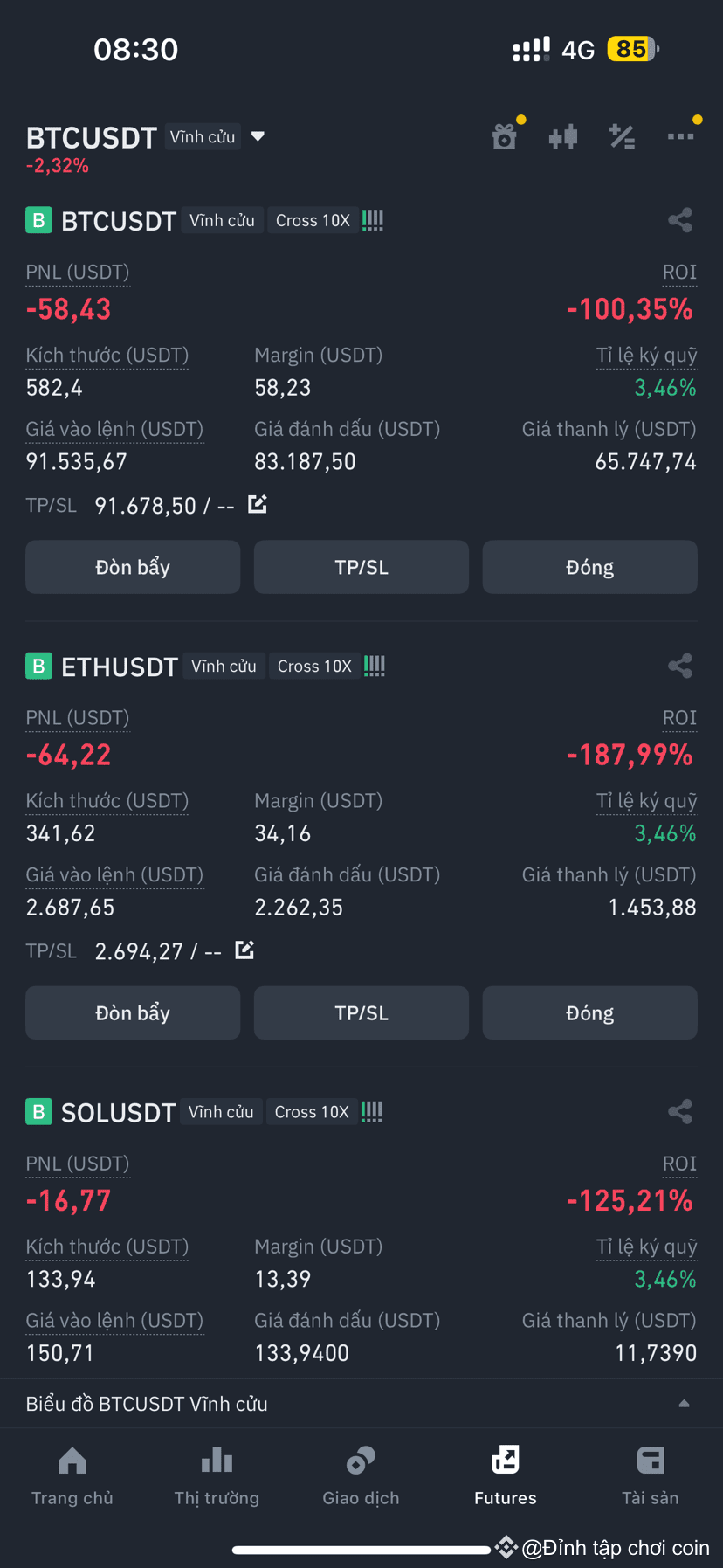Edit TP/SL via pencil icon on ETHUSDT position
This screenshot has width=723, height=1568.
click(x=244, y=950)
